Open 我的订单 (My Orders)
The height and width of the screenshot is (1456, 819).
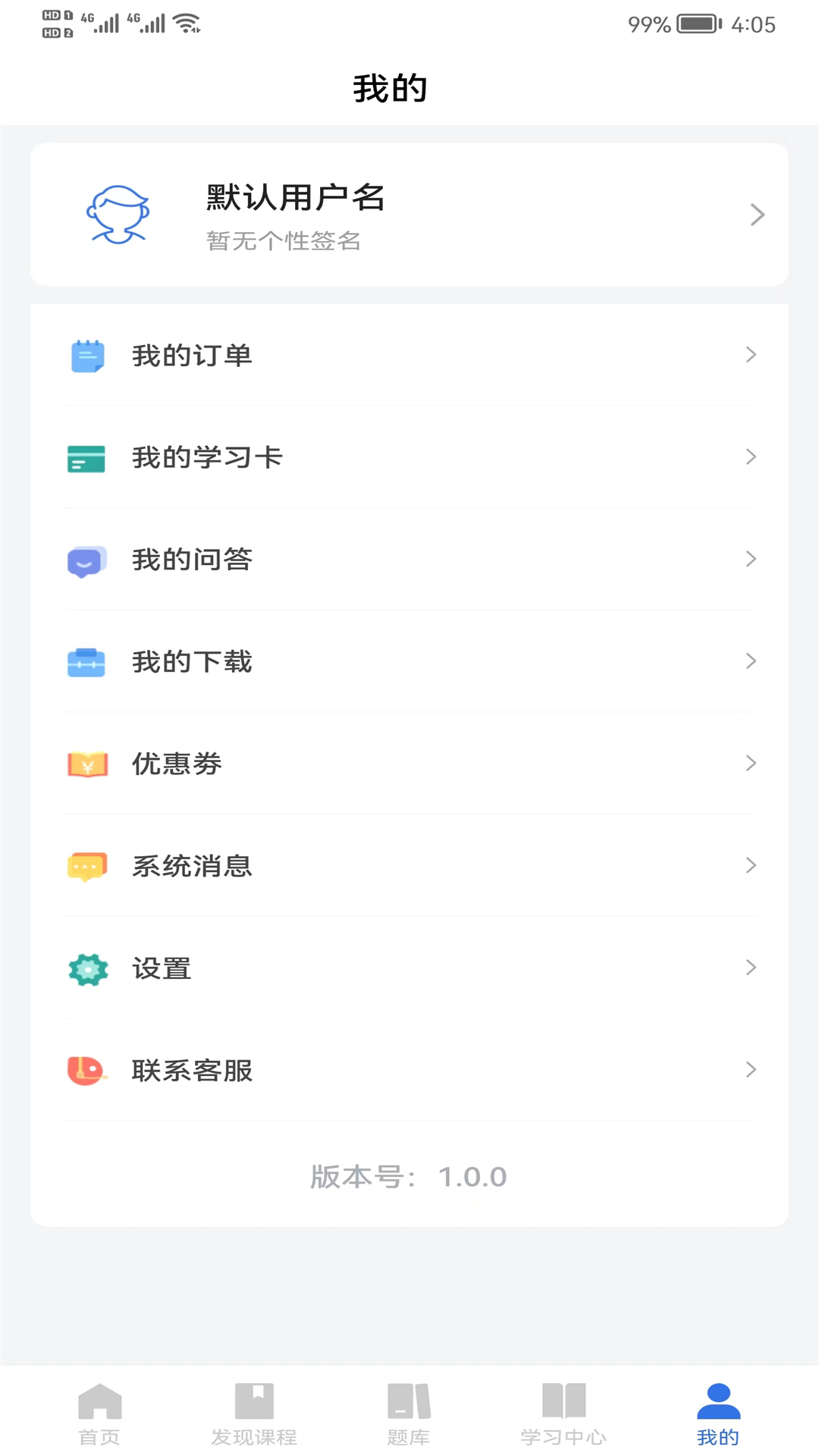point(409,355)
